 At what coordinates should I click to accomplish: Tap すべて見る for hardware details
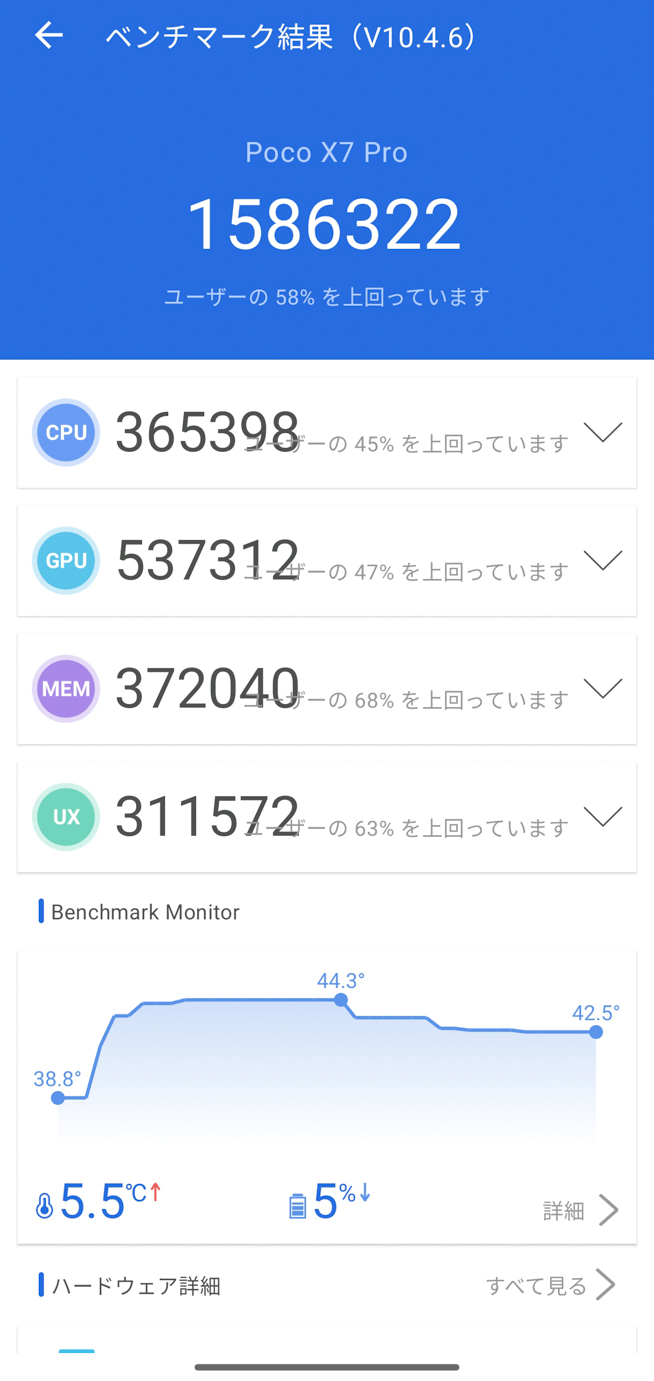click(550, 1285)
